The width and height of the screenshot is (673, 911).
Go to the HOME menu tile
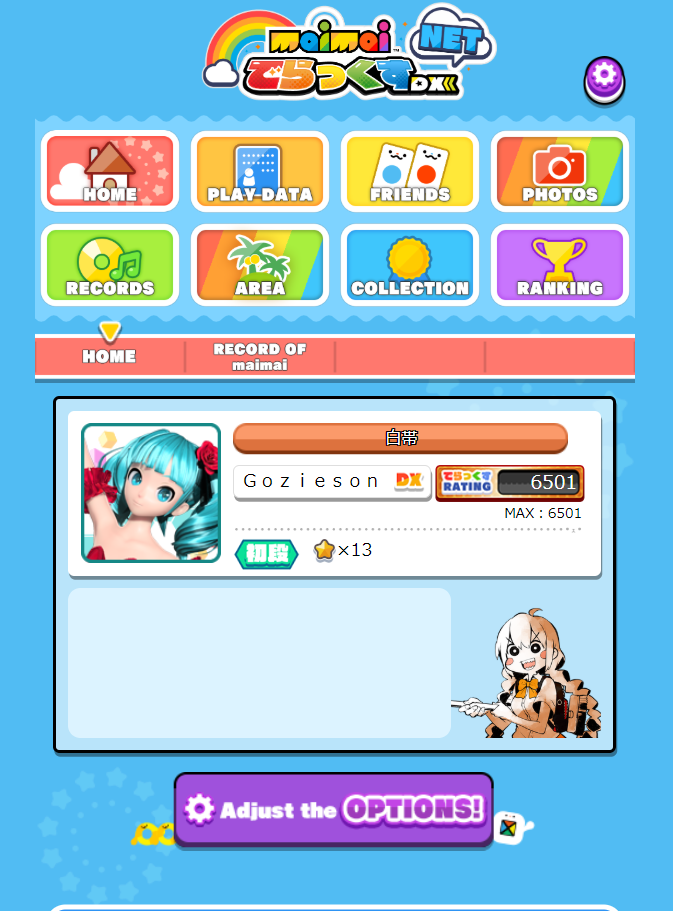click(x=110, y=171)
